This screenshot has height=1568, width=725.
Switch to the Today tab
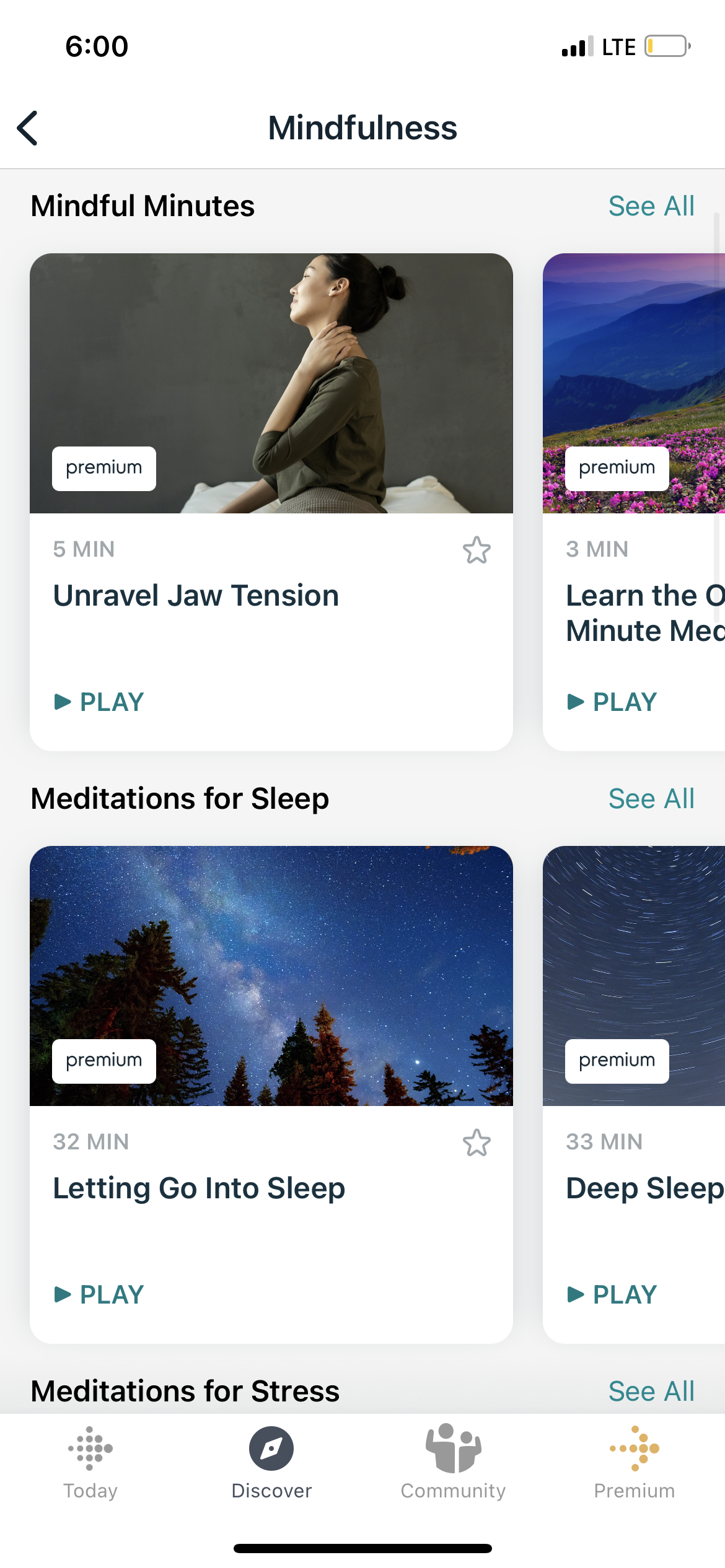point(90,1463)
